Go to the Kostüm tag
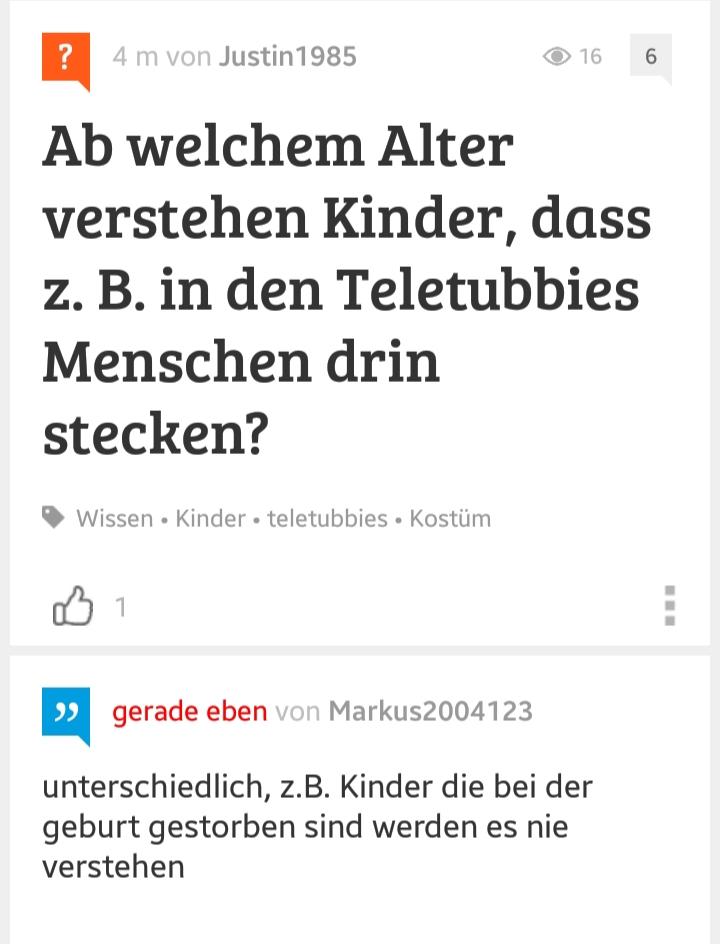Viewport: 720px width, 944px height. pos(450,518)
